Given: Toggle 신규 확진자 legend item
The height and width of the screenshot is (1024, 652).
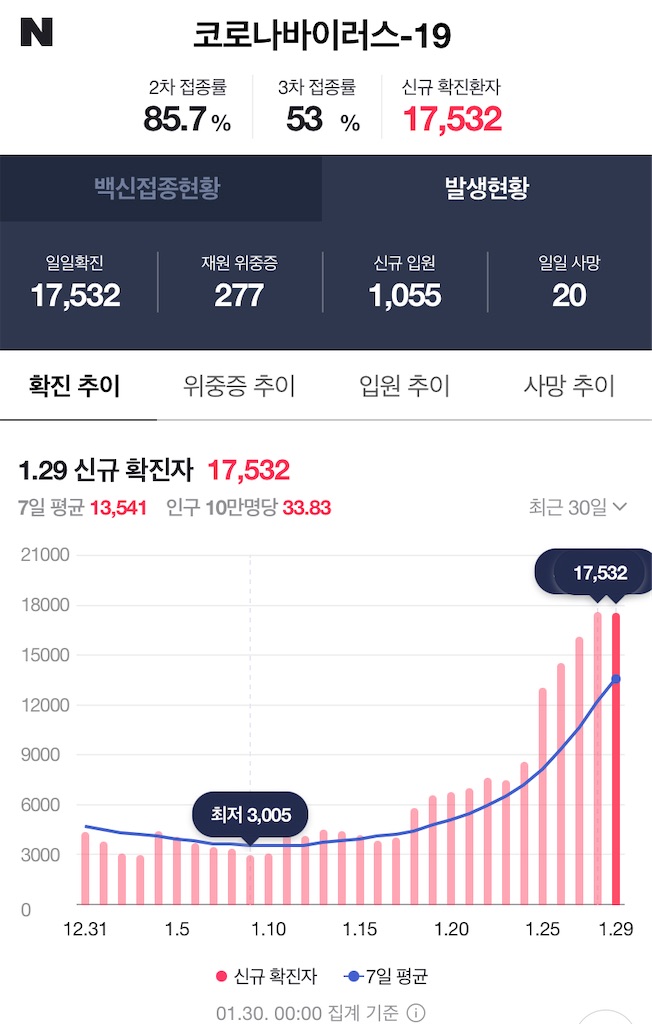Looking at the screenshot, I should point(267,976).
